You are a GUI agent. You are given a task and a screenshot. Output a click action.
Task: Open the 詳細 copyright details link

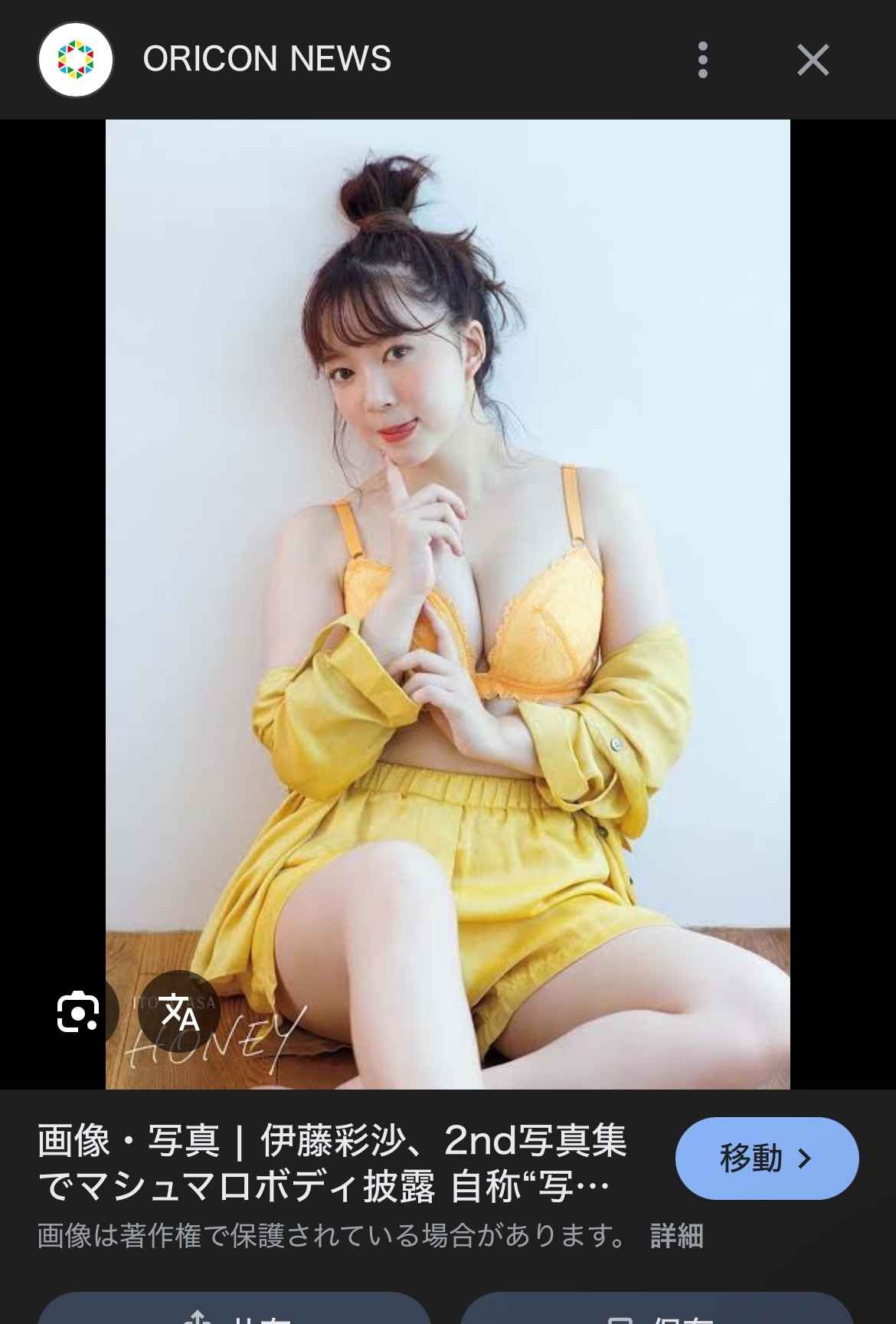click(676, 1236)
